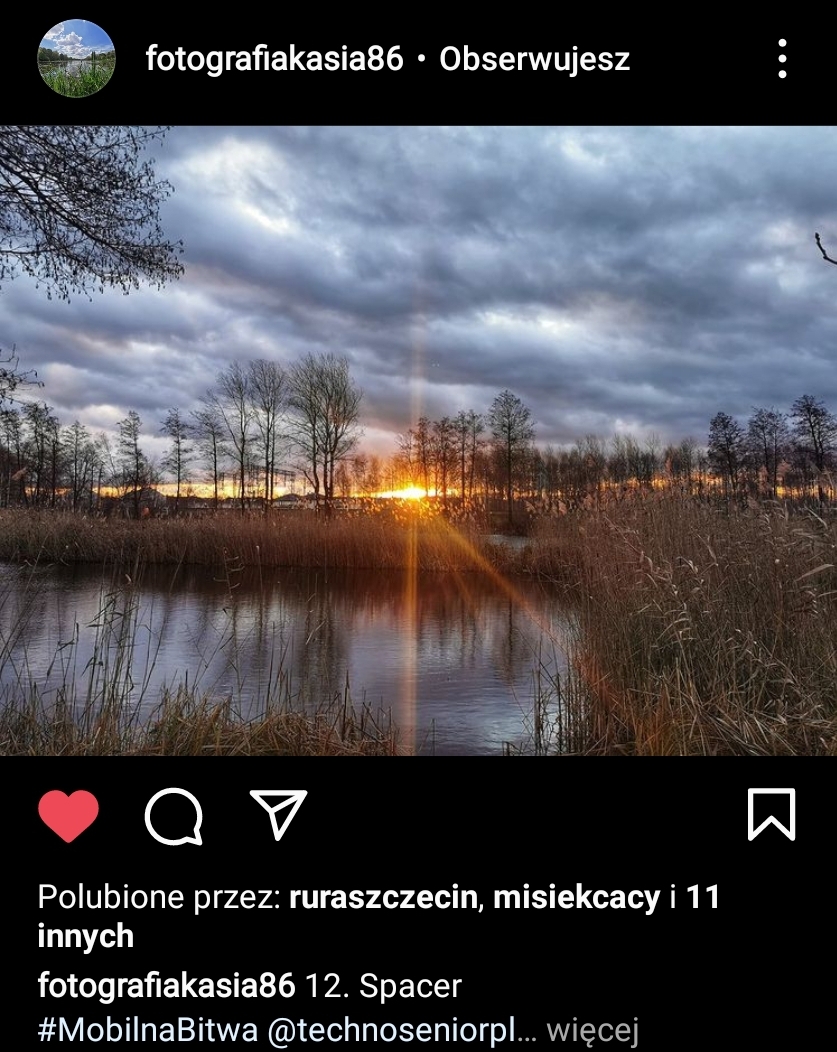Open misiekcacy's profile from likes

click(x=577, y=897)
